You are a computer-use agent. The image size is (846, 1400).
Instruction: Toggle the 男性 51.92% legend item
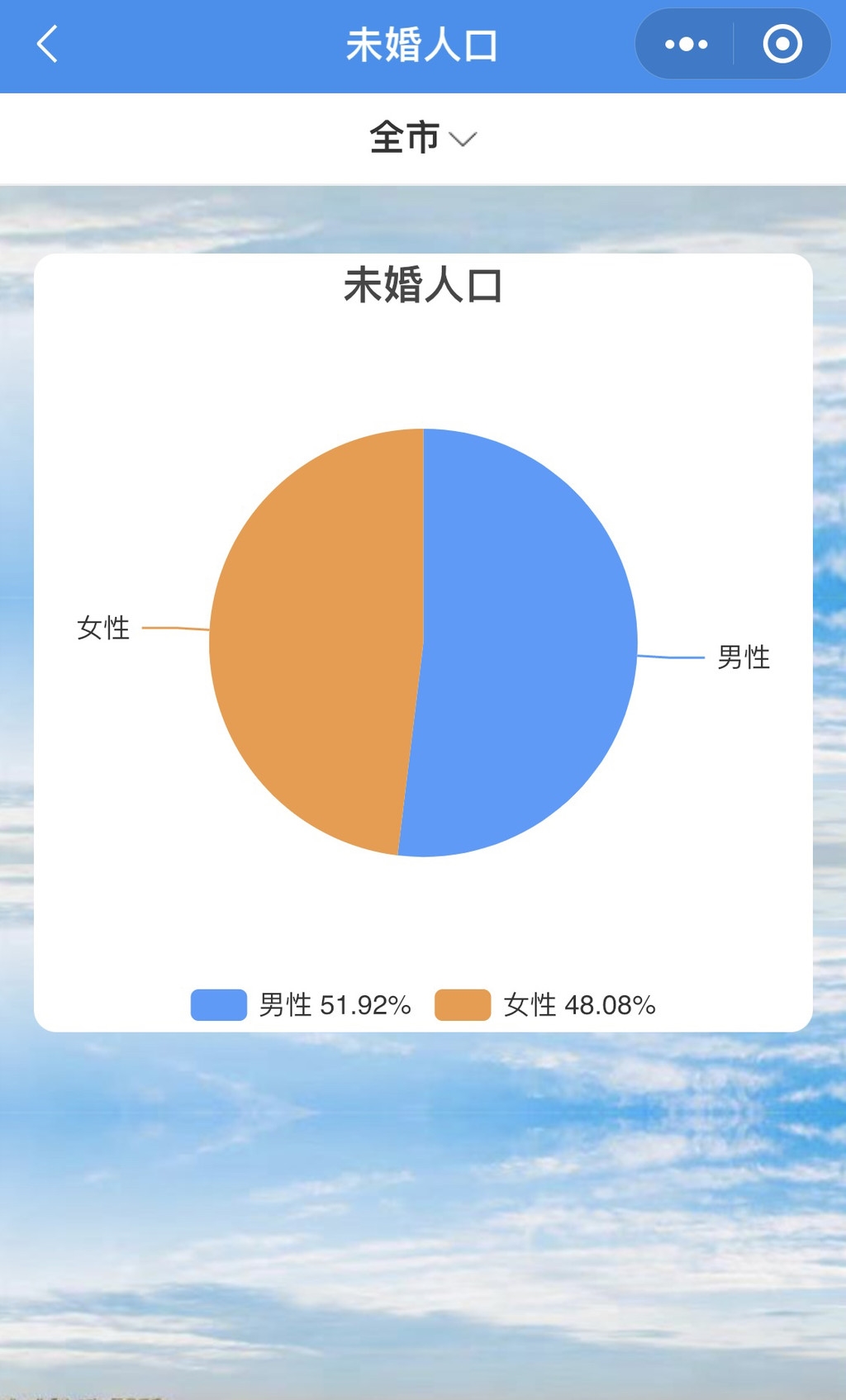tap(302, 1004)
